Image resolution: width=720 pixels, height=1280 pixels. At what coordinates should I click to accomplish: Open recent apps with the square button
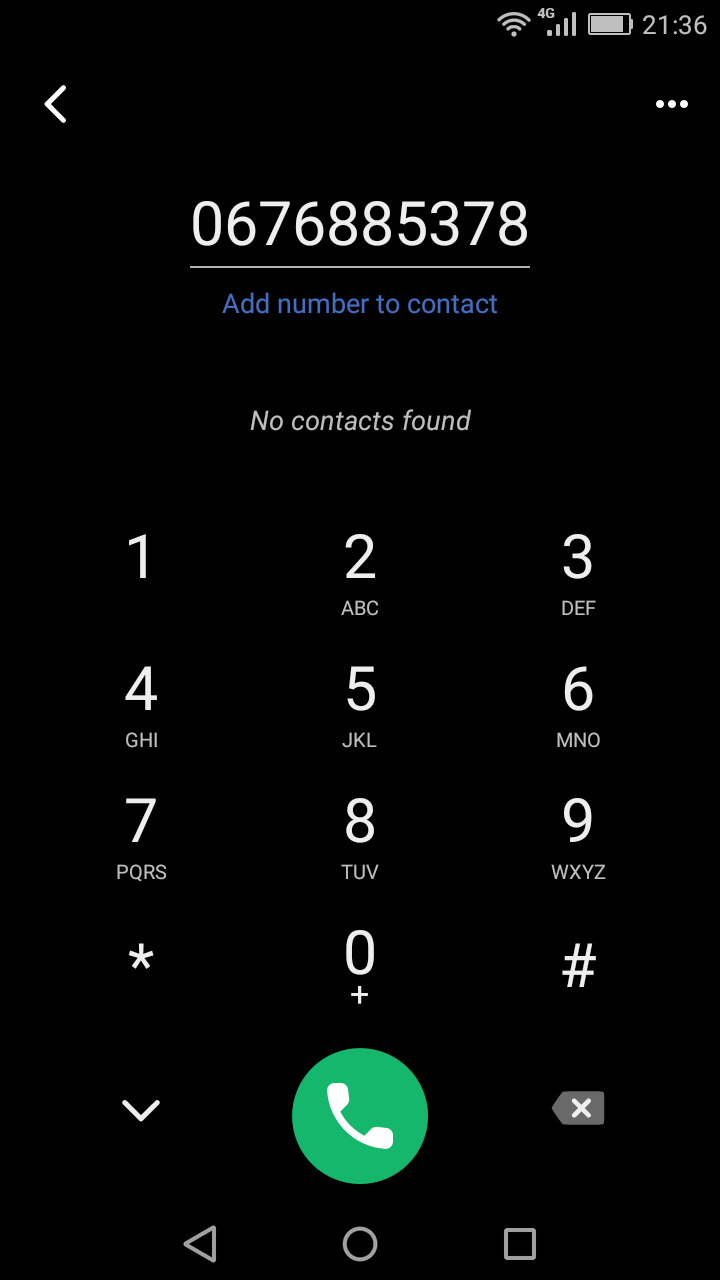(519, 1244)
